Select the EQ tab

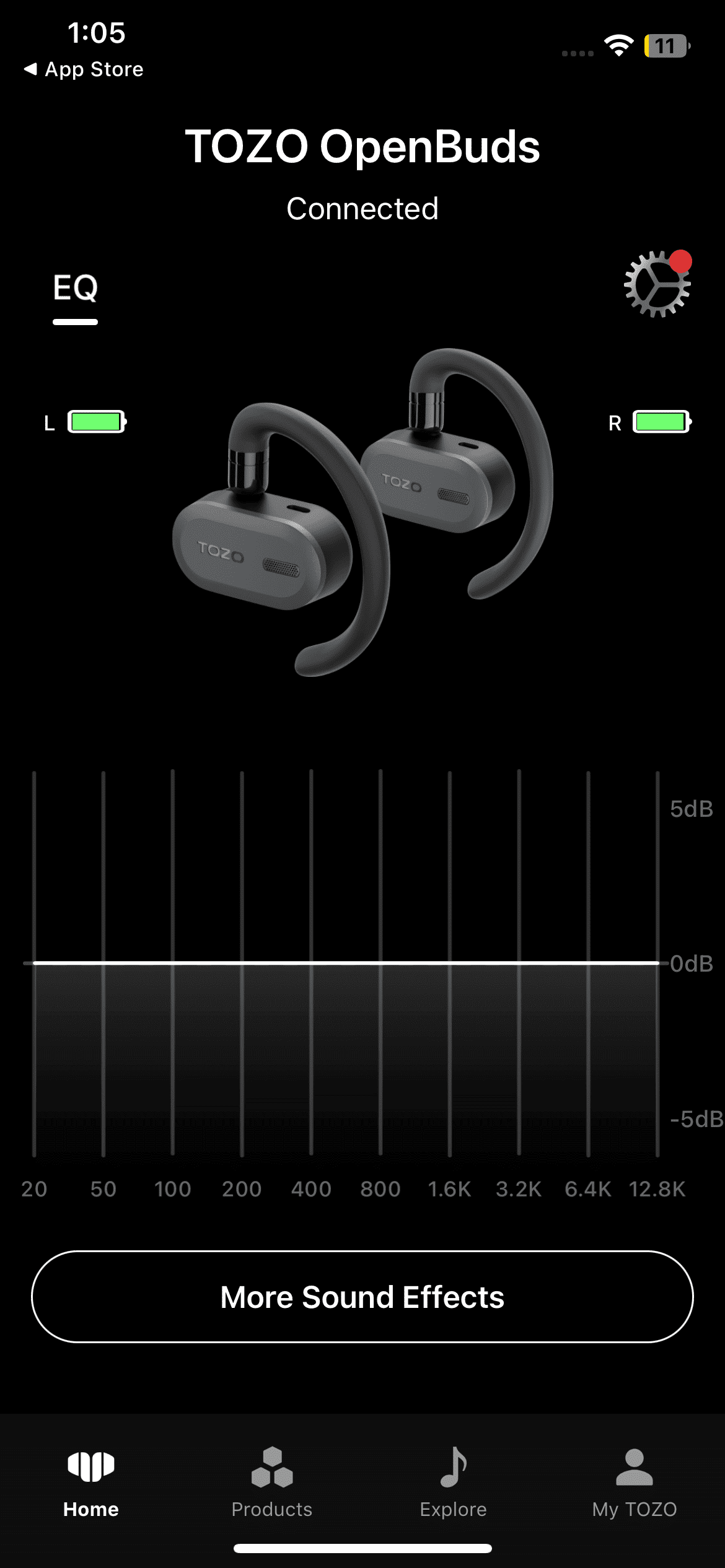(x=75, y=289)
